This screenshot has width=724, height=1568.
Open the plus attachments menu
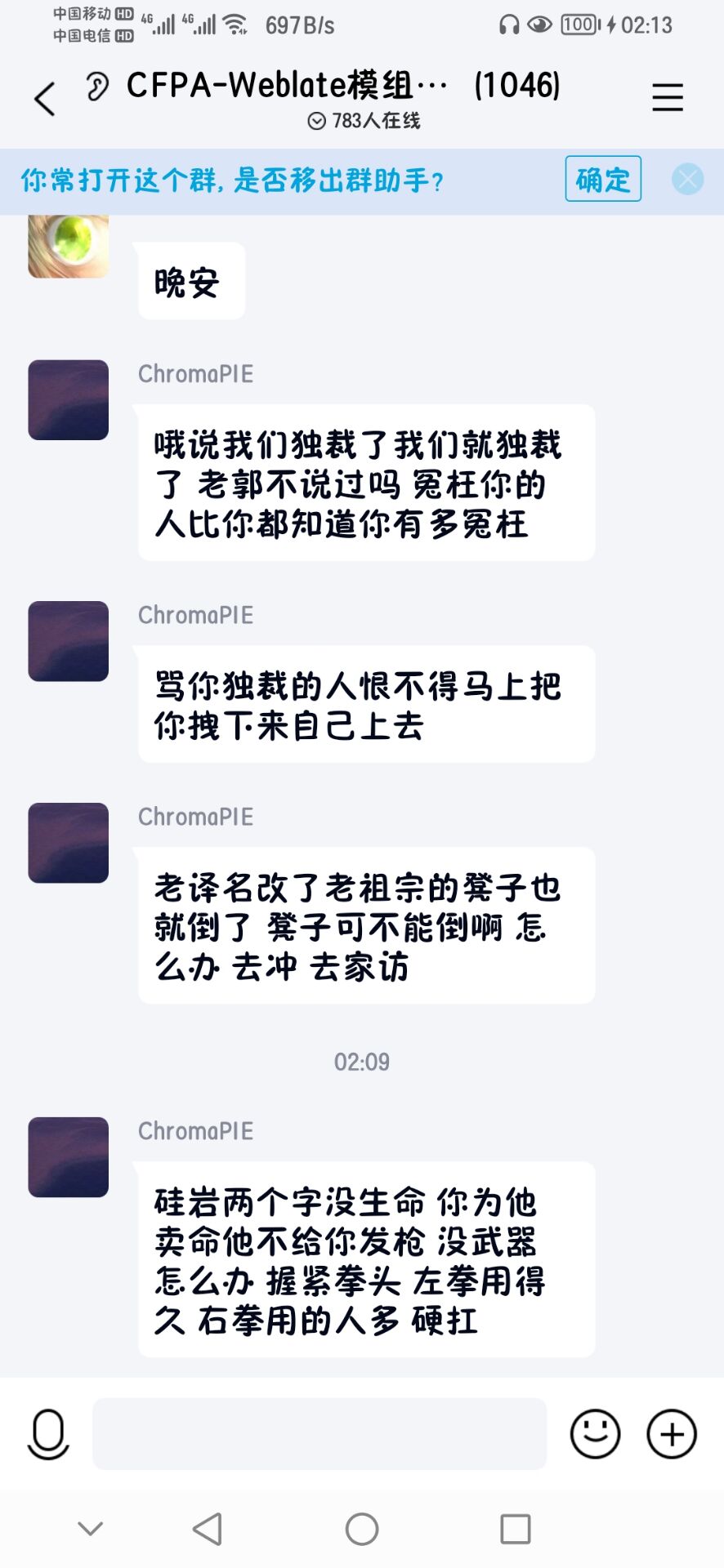[671, 1433]
